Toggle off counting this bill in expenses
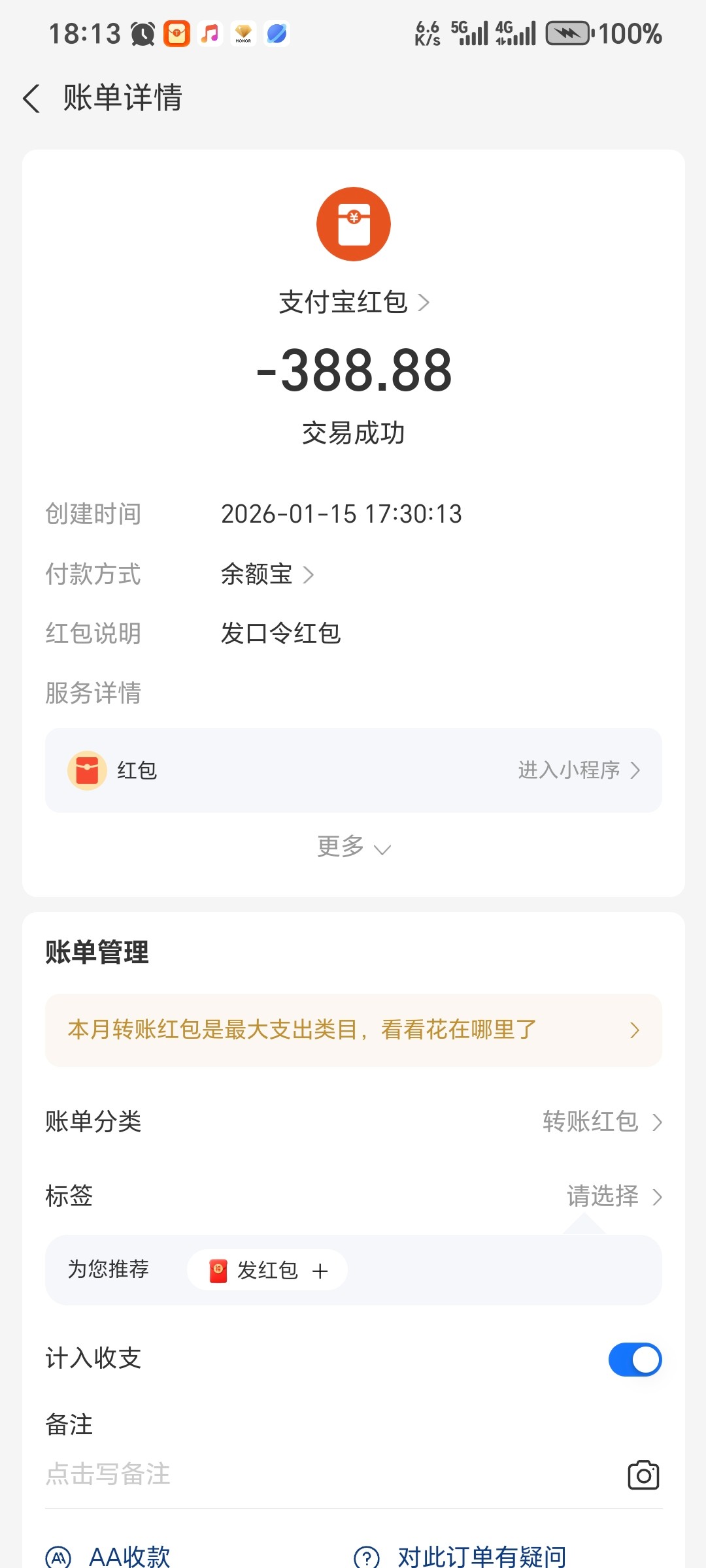Image resolution: width=706 pixels, height=1568 pixels. 635,1360
